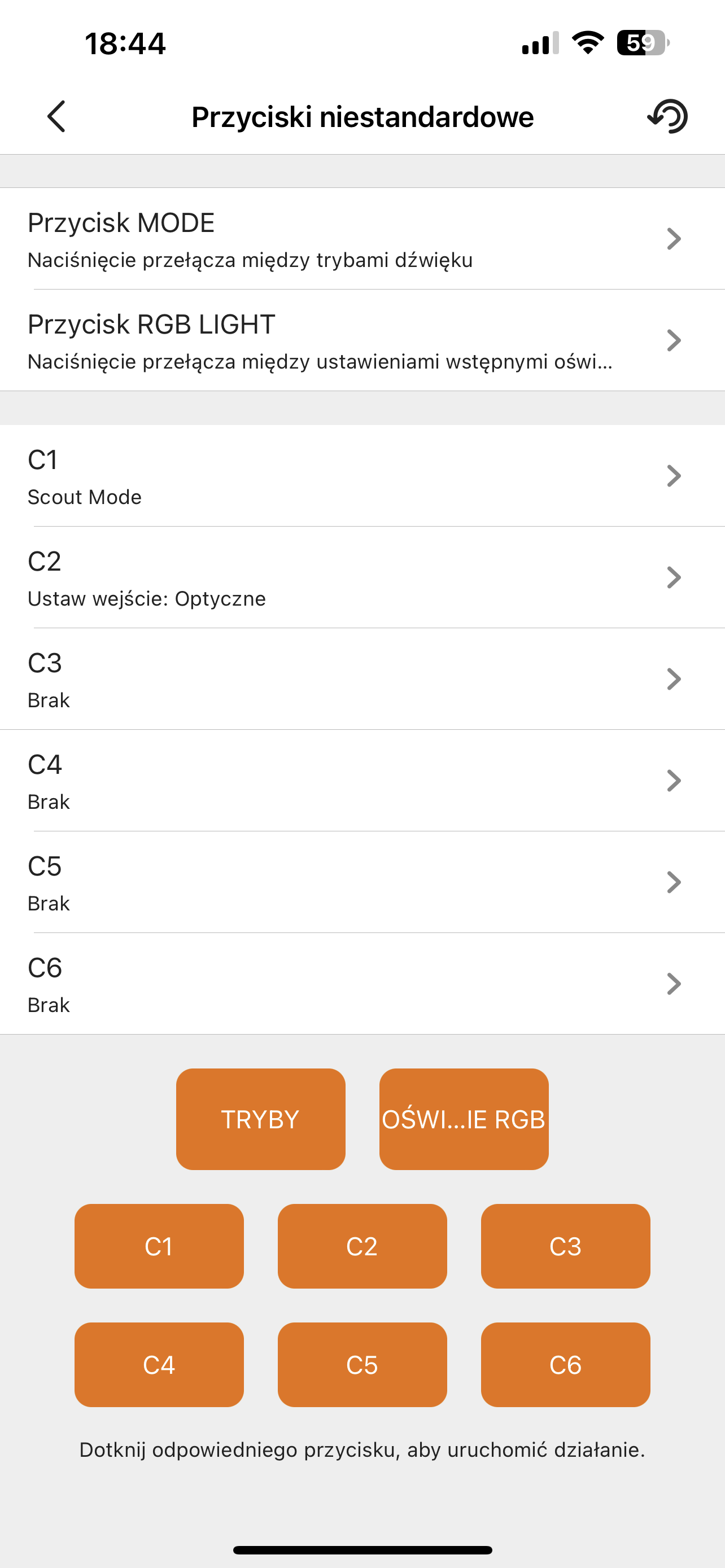Edit C2 Ustaw wejście: Optyczne row
The width and height of the screenshot is (725, 1568).
pos(362,577)
